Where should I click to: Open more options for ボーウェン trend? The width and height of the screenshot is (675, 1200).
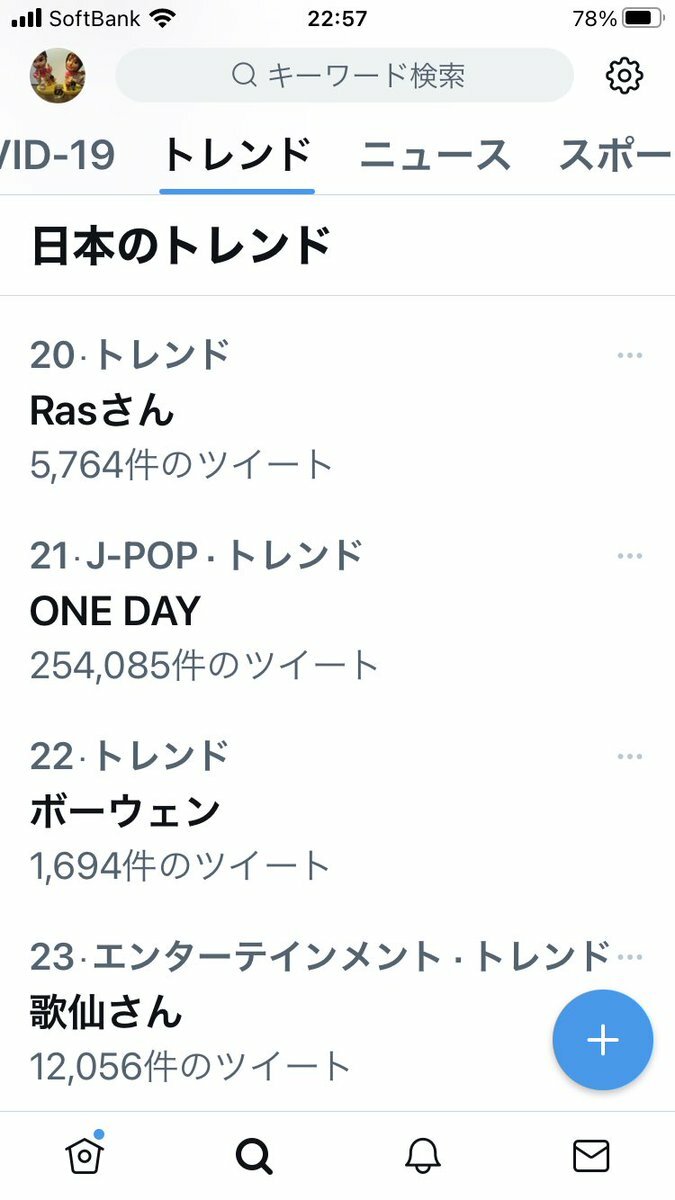tap(630, 756)
